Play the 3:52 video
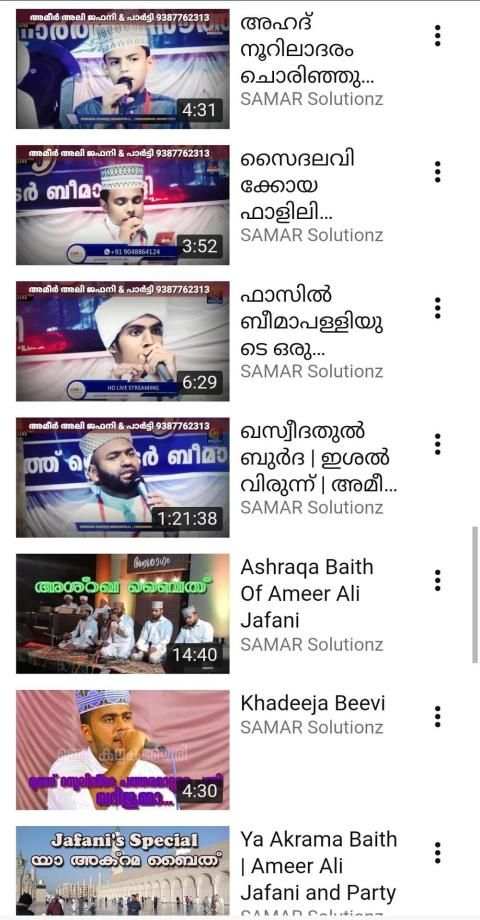This screenshot has height=920, width=480. 123,205
